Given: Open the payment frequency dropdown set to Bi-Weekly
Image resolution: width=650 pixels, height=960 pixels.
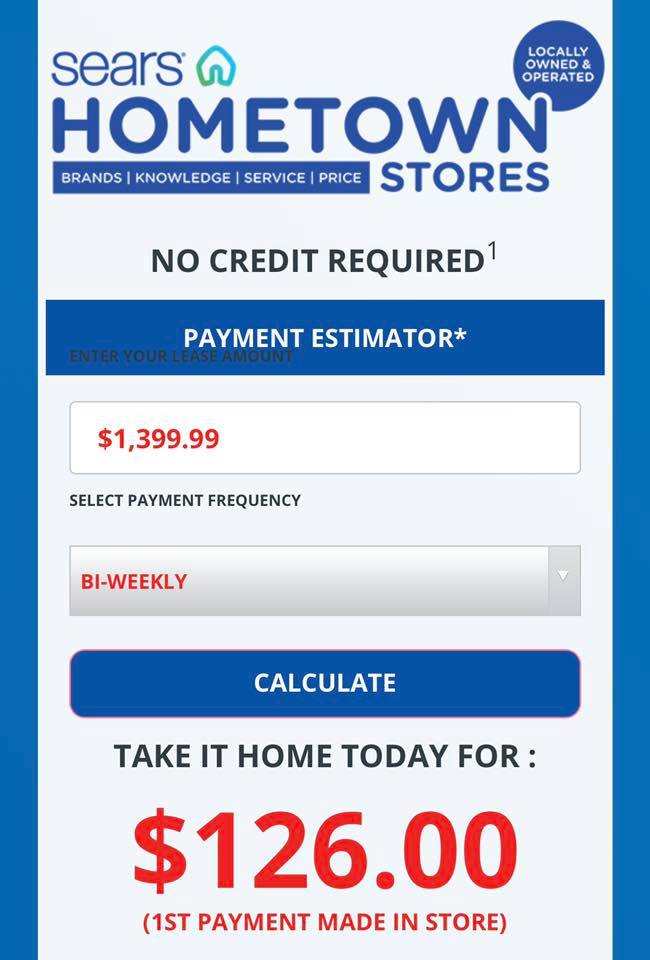Looking at the screenshot, I should click(x=324, y=581).
